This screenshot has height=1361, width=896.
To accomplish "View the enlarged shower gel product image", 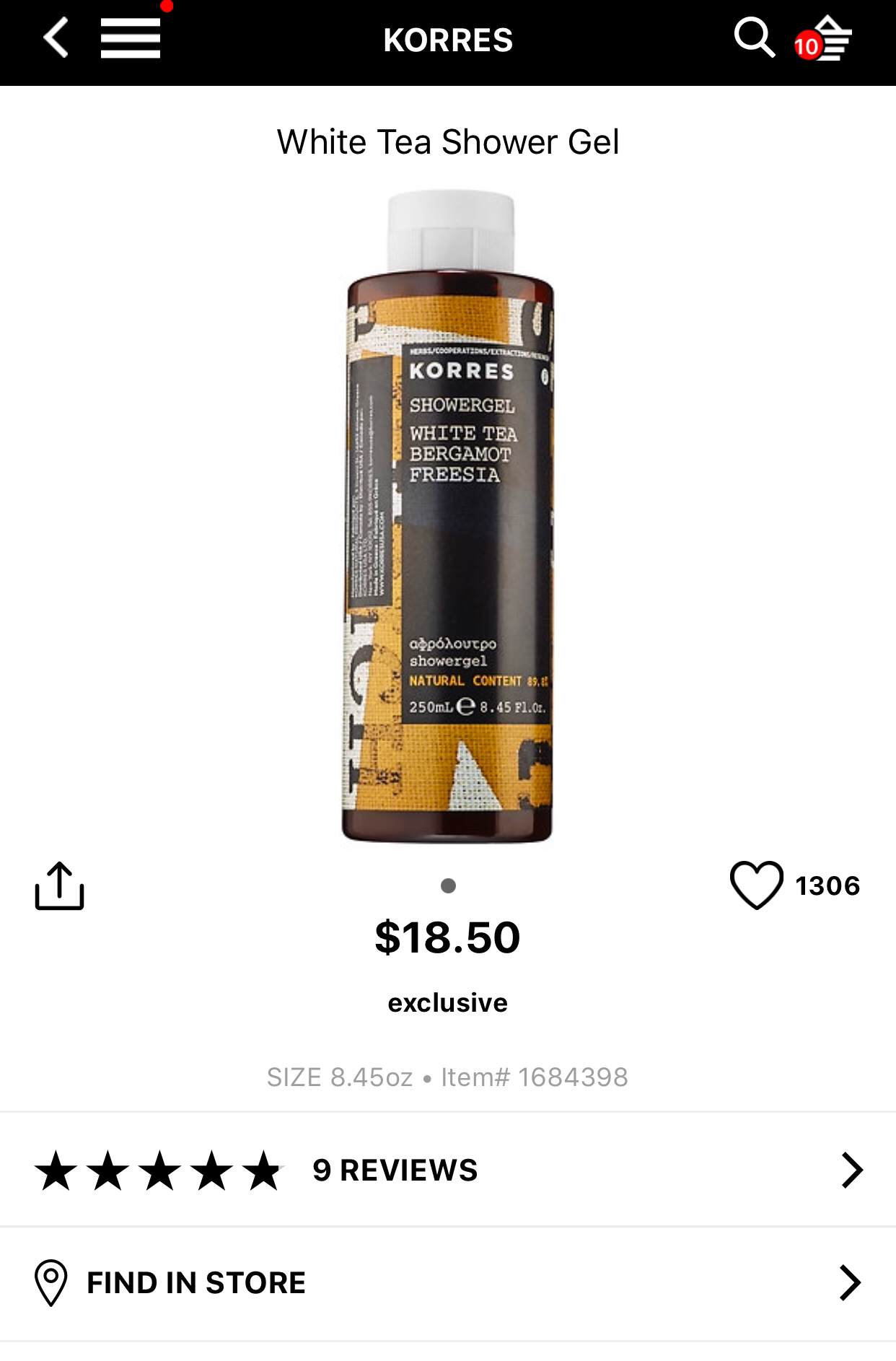I will click(447, 516).
